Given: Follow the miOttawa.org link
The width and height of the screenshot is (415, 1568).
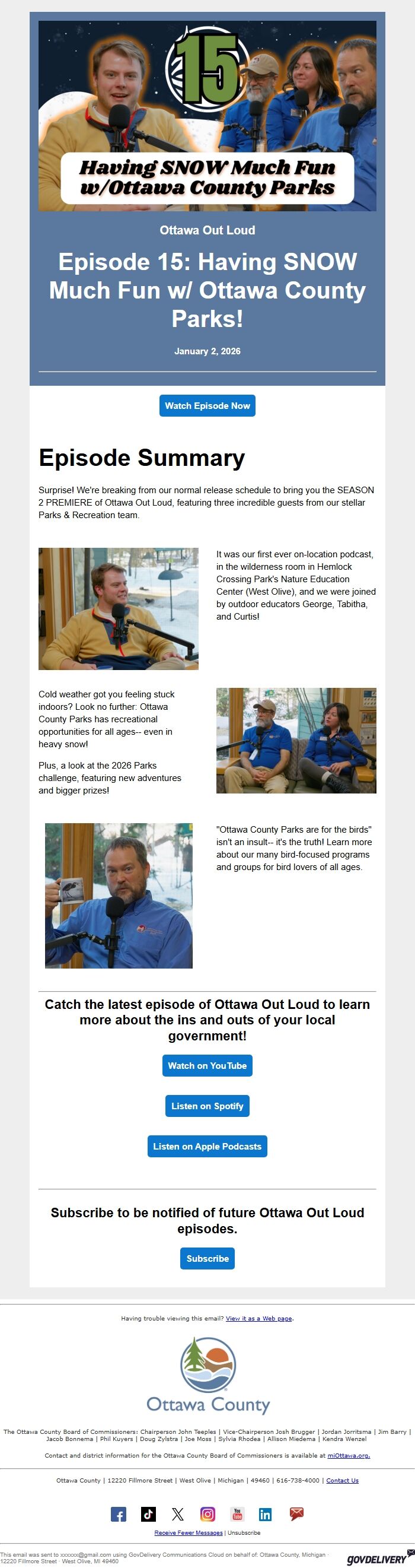Looking at the screenshot, I should tap(348, 1455).
